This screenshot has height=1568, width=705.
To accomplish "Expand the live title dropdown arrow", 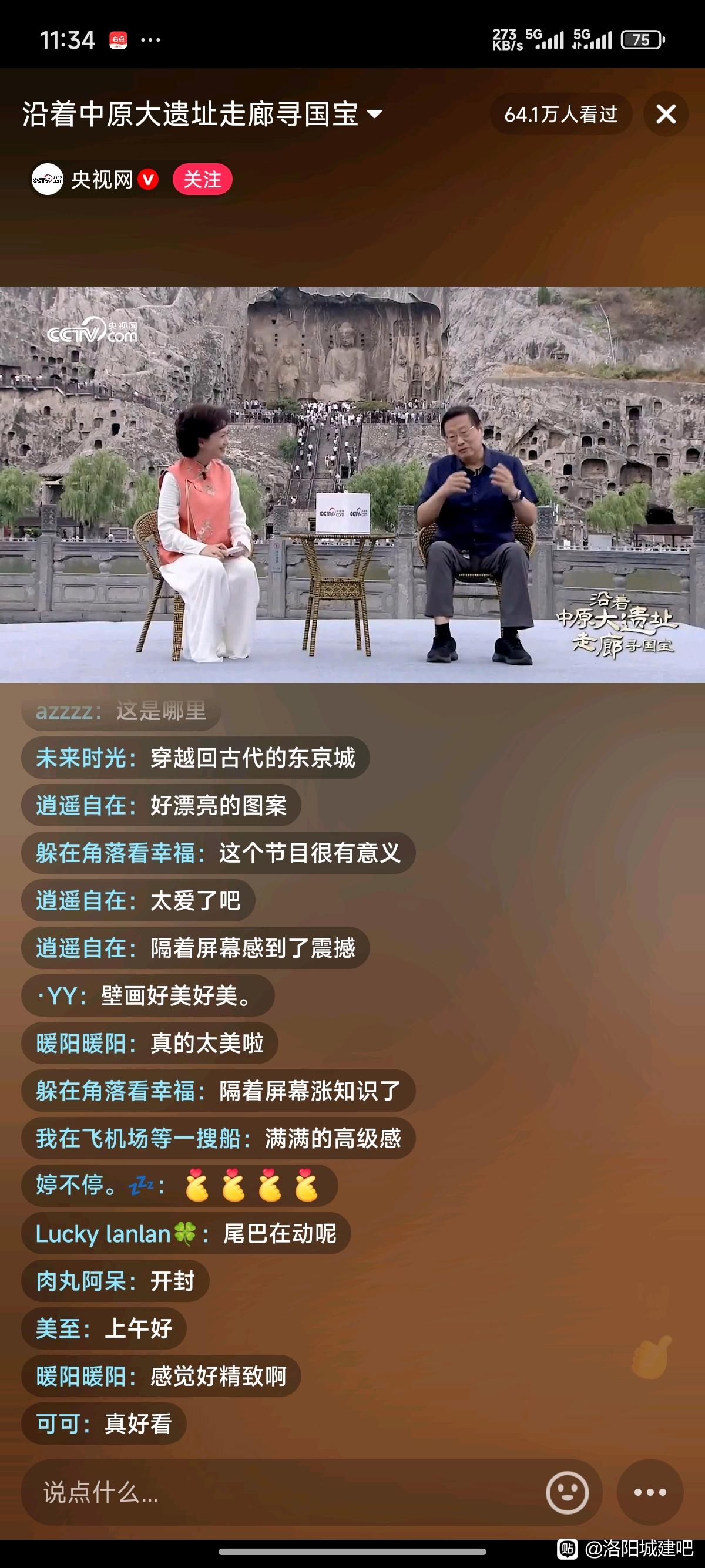I will [375, 114].
